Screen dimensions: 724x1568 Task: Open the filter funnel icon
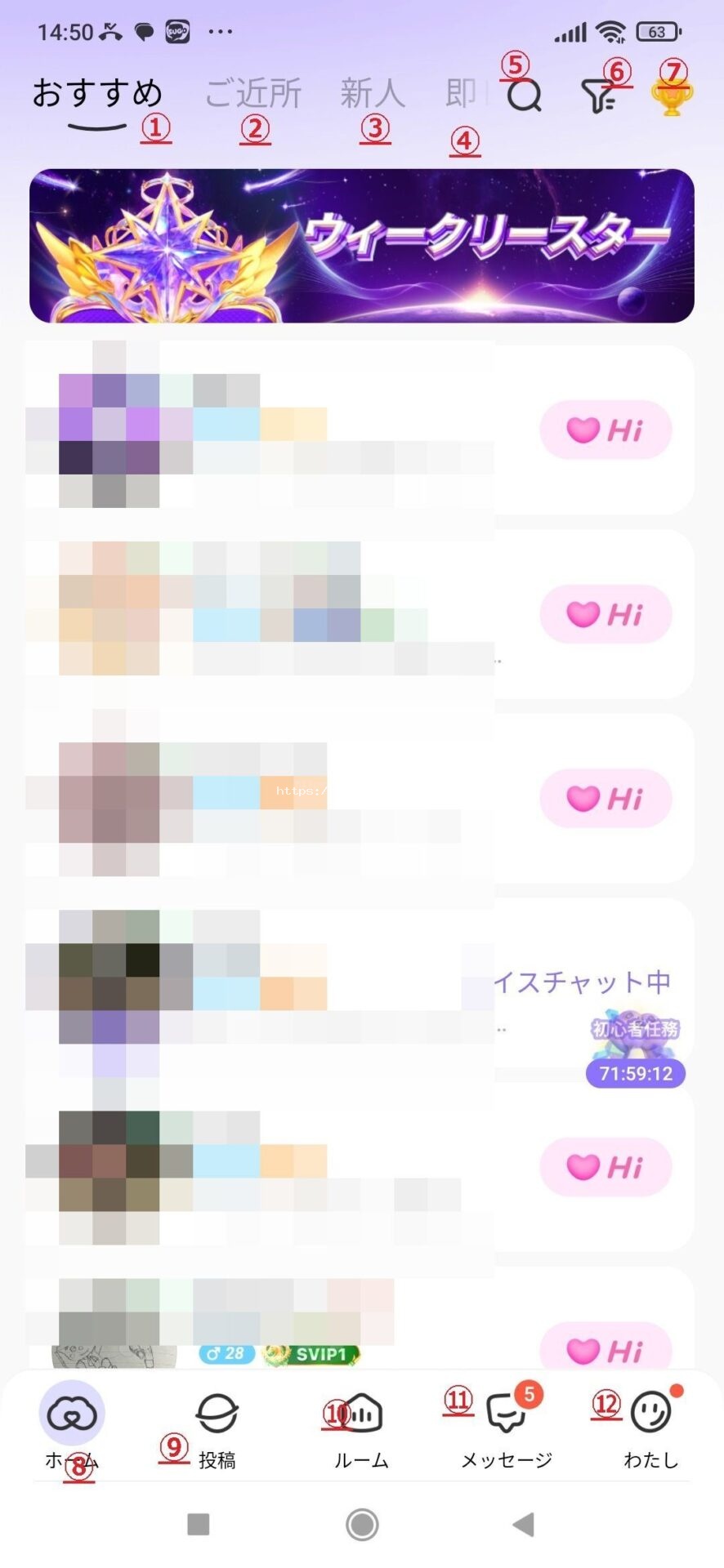[x=601, y=96]
